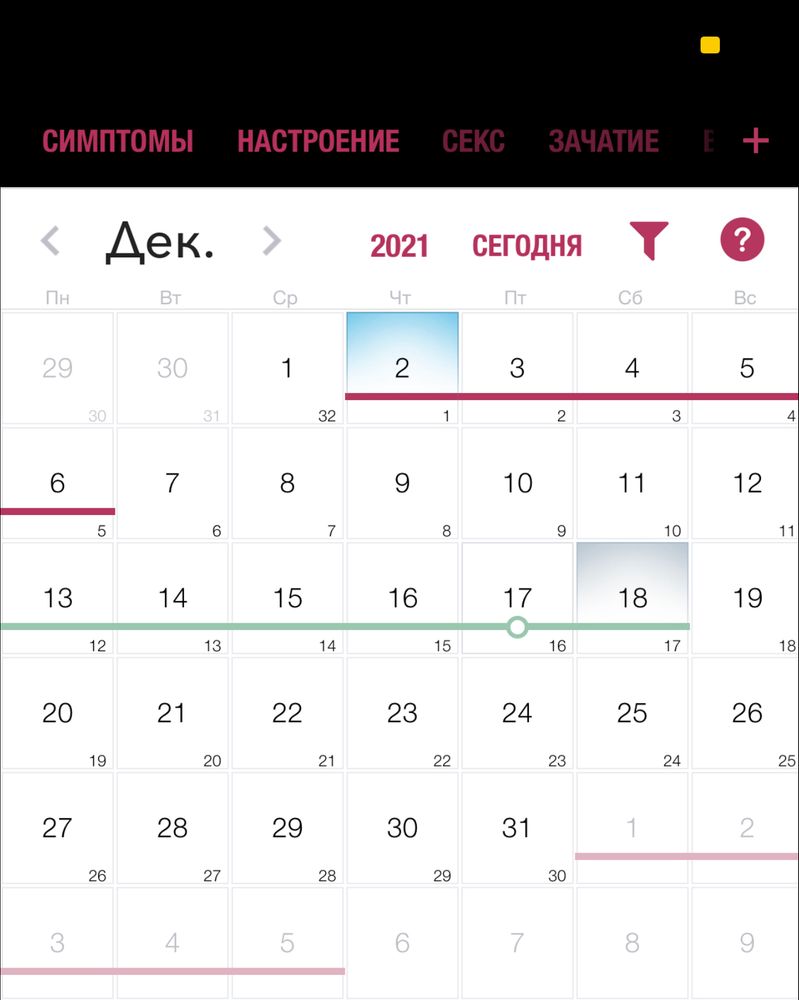This screenshot has height=1000, width=799.
Task: Select the СЕКС tab
Action: [x=473, y=141]
